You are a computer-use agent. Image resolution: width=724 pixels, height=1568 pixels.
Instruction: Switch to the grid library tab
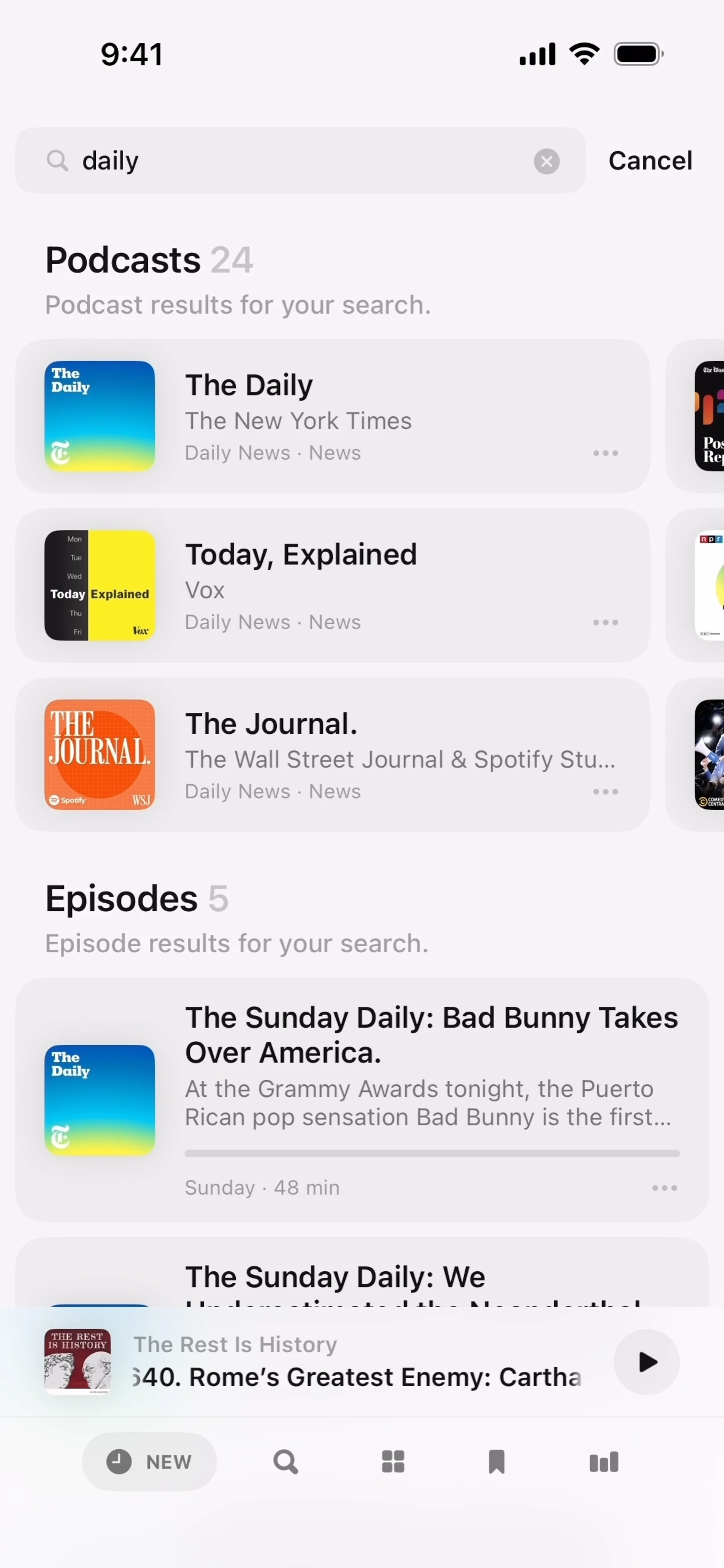(393, 1461)
